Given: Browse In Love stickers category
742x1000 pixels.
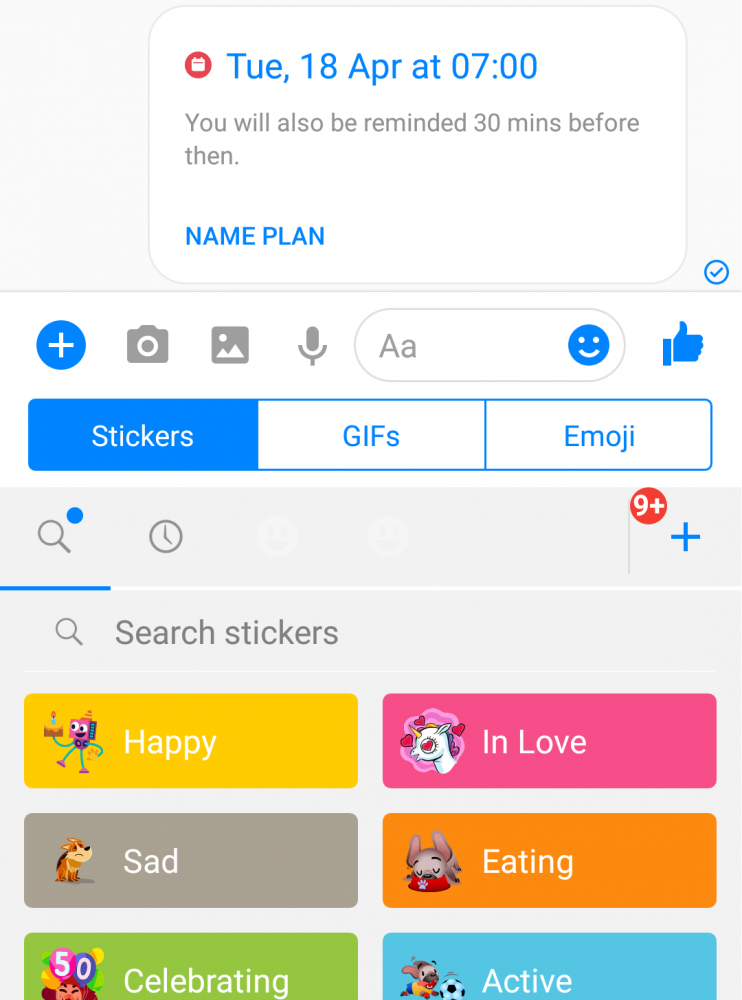Looking at the screenshot, I should [x=549, y=741].
